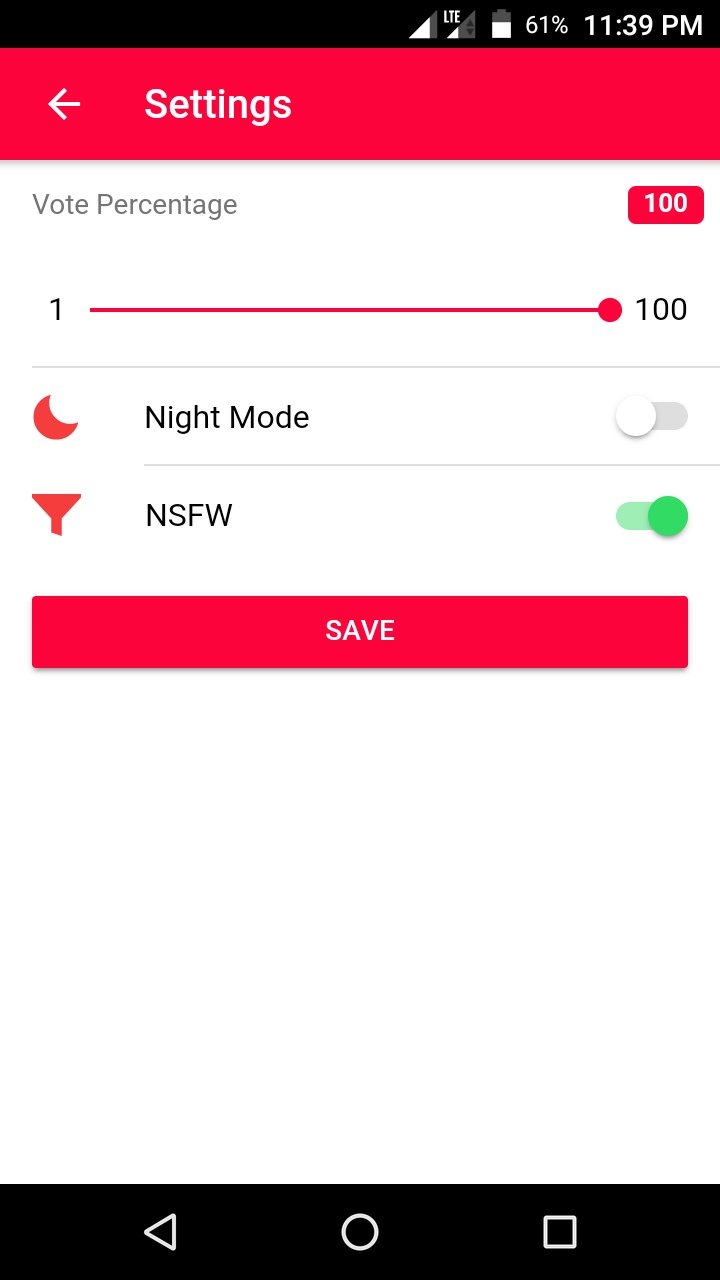The width and height of the screenshot is (720, 1280).
Task: Open the recent apps view
Action: pos(560,1232)
